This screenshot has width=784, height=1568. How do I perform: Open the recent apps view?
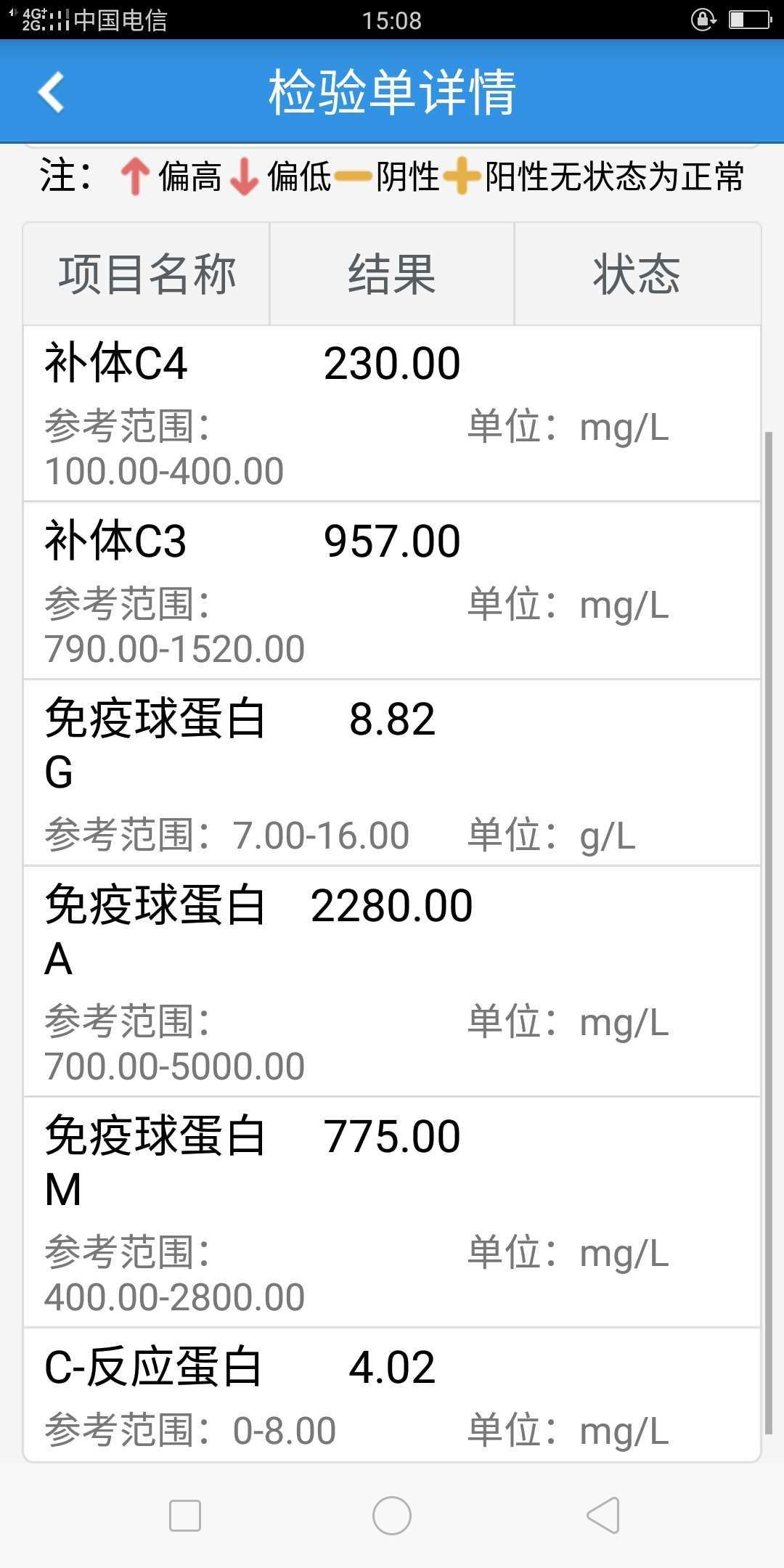pos(184,1516)
